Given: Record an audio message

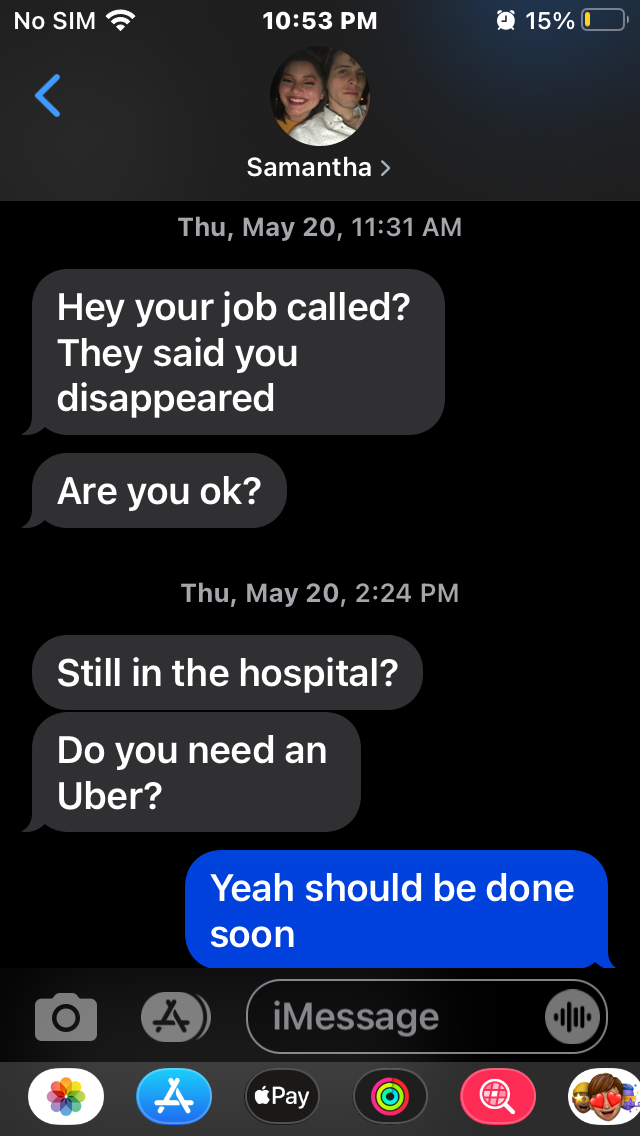Looking at the screenshot, I should [x=574, y=1017].
